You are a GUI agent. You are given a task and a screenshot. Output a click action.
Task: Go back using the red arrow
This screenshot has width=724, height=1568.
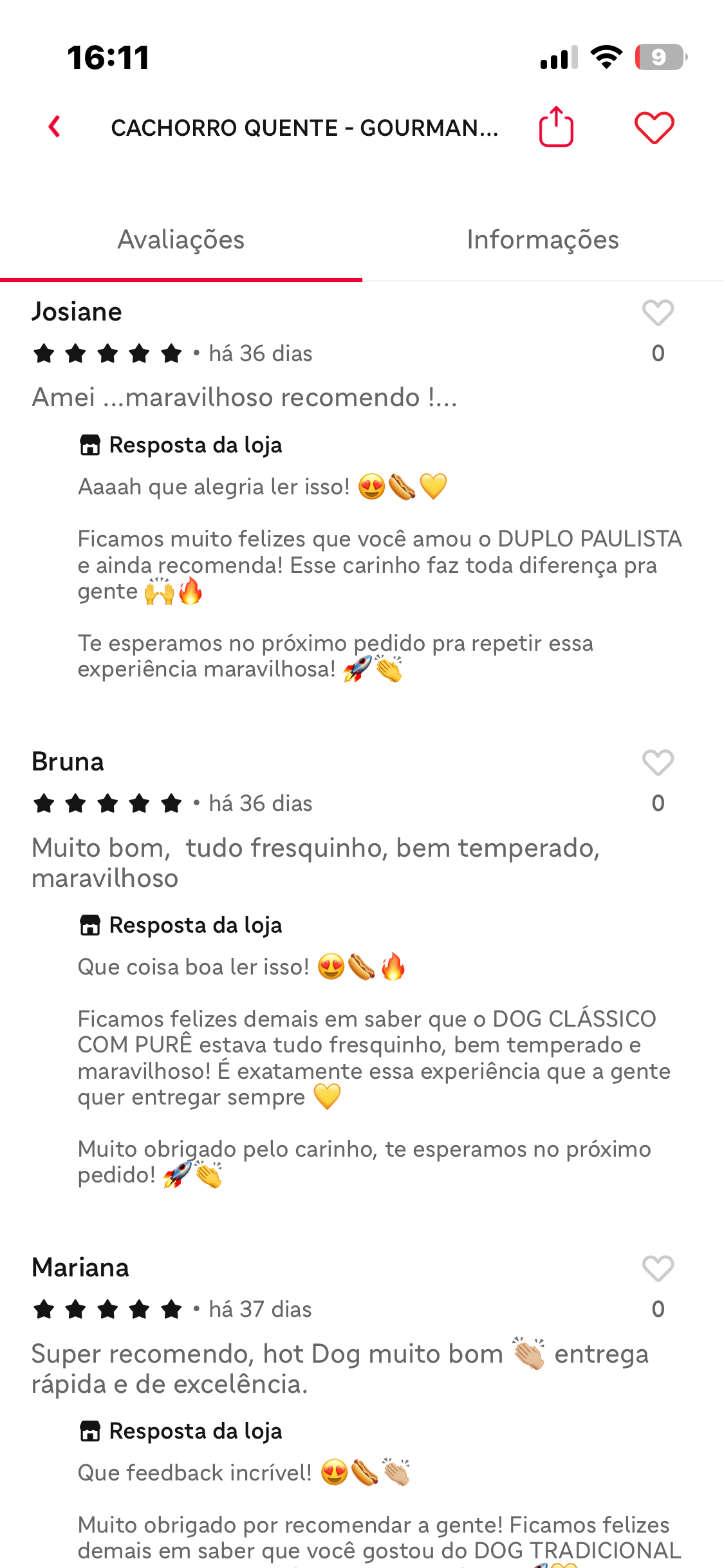[x=55, y=127]
